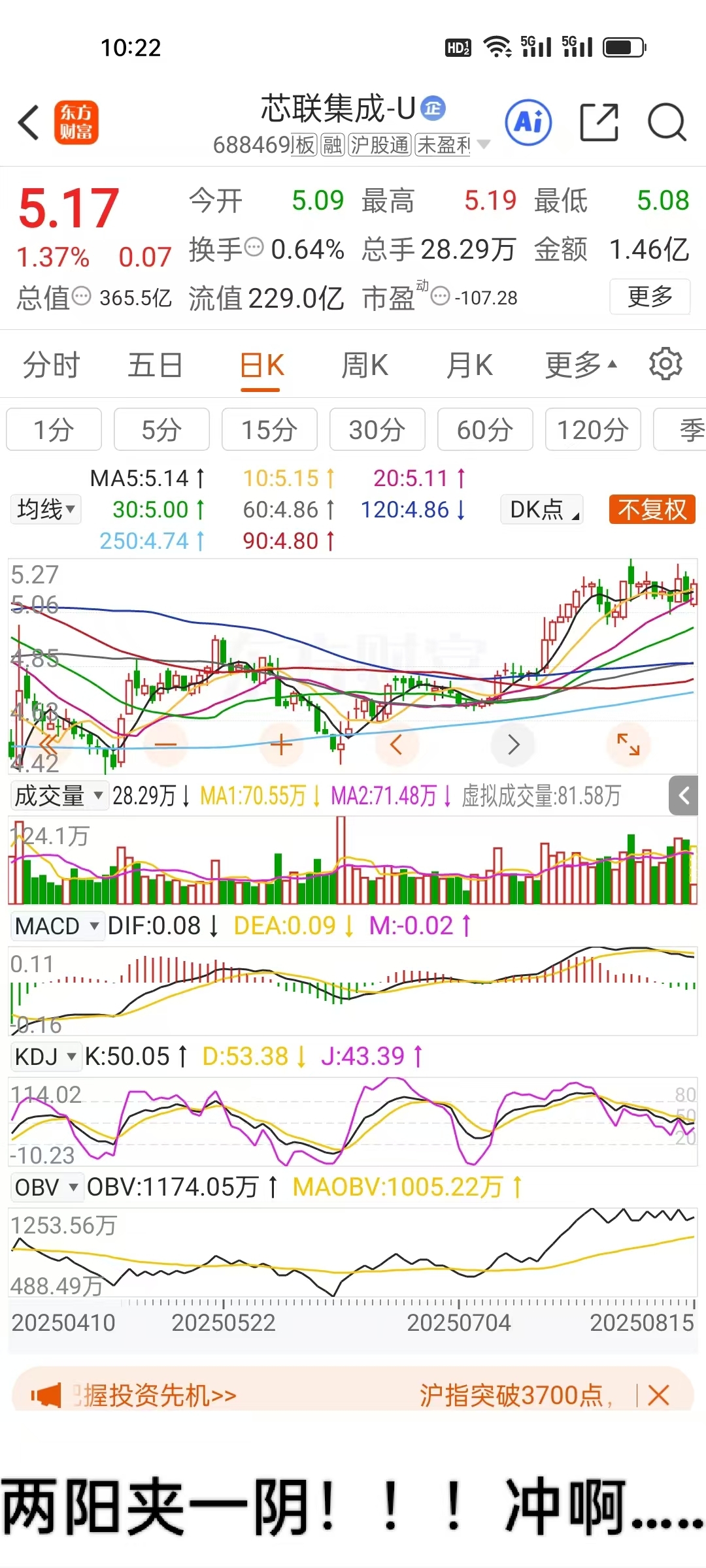Switch to the 五日 chart tab
The width and height of the screenshot is (706, 1568).
155,365
